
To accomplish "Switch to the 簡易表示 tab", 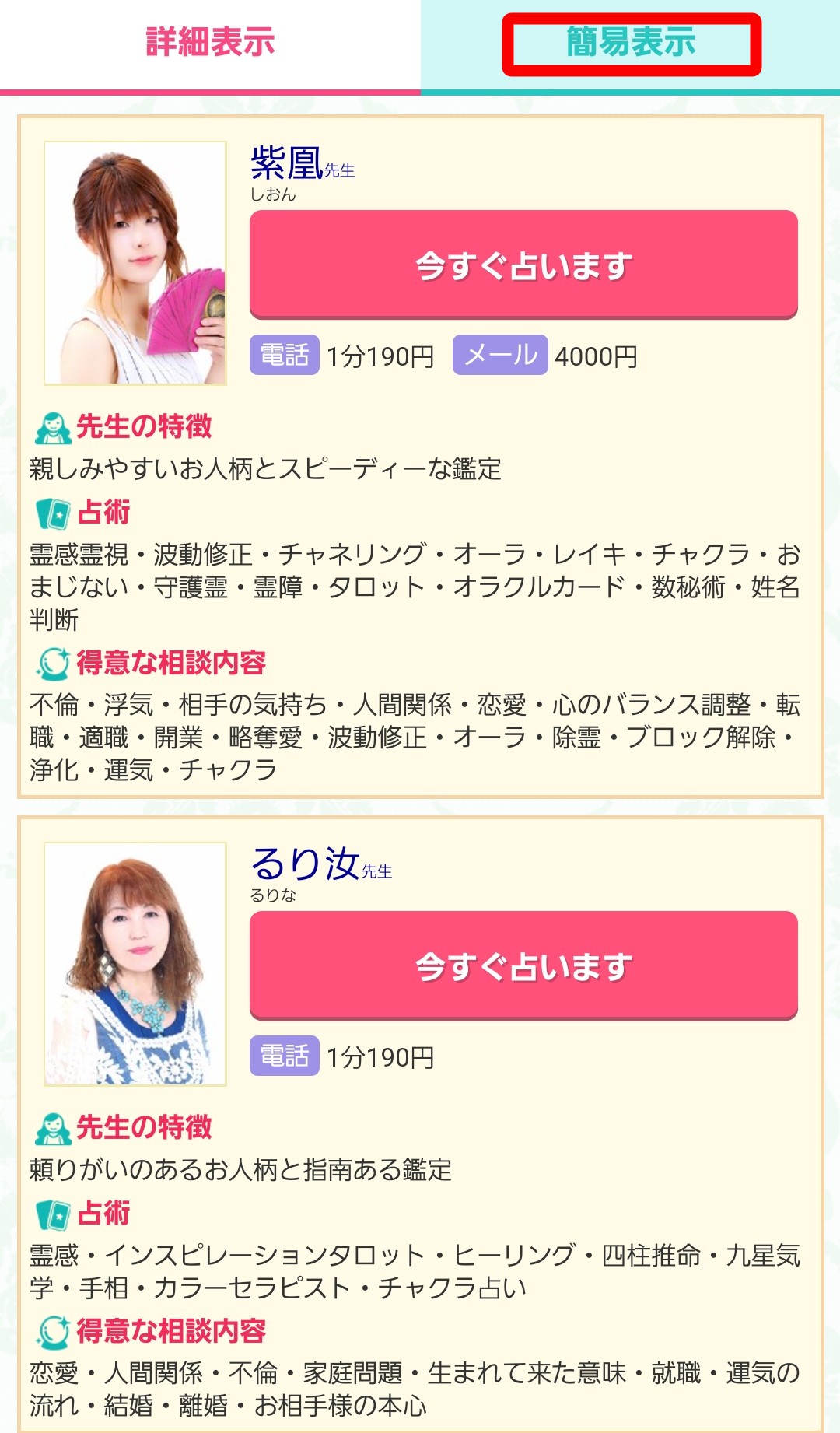I will 631,44.
